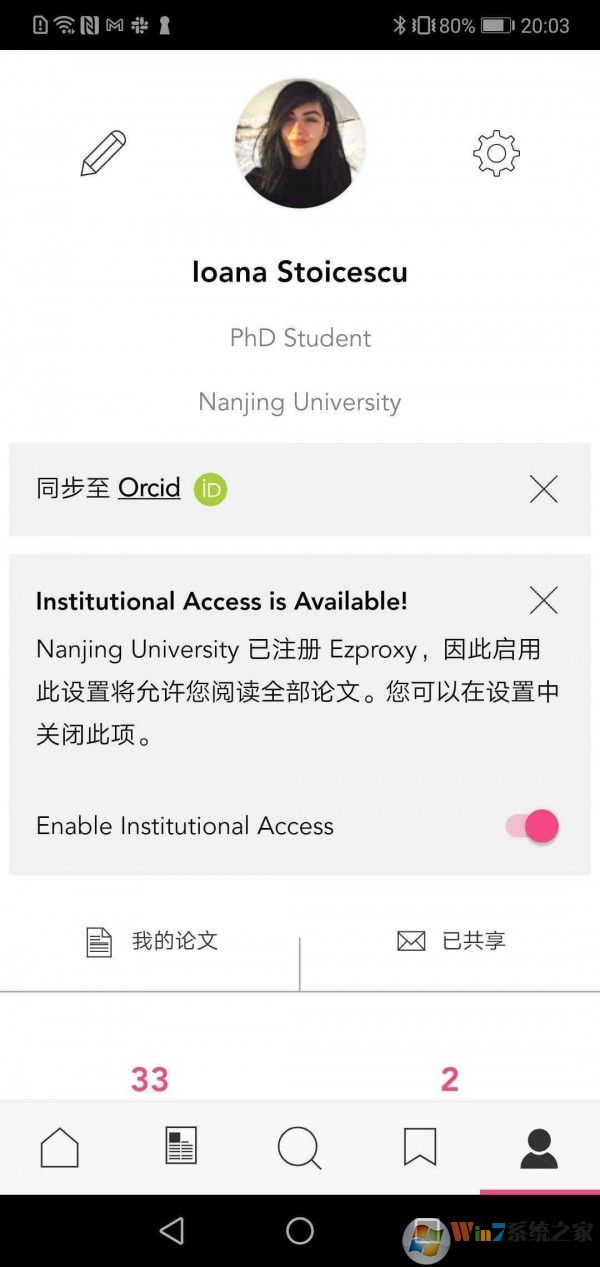Viewport: 600px width, 1267px height.
Task: Switch to the 已共享 tab
Action: [x=451, y=941]
